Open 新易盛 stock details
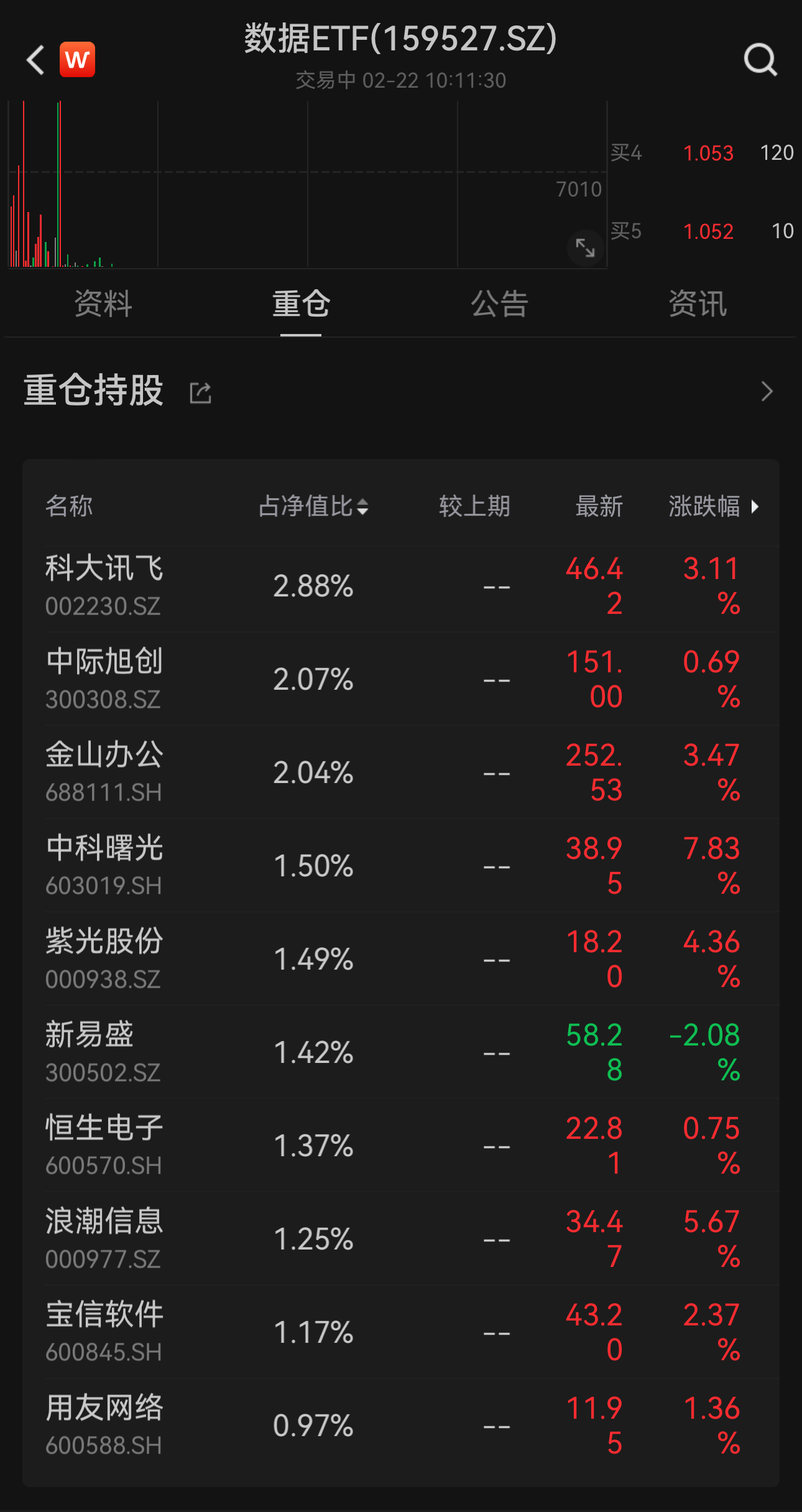The width and height of the screenshot is (802, 1512). (104, 1052)
